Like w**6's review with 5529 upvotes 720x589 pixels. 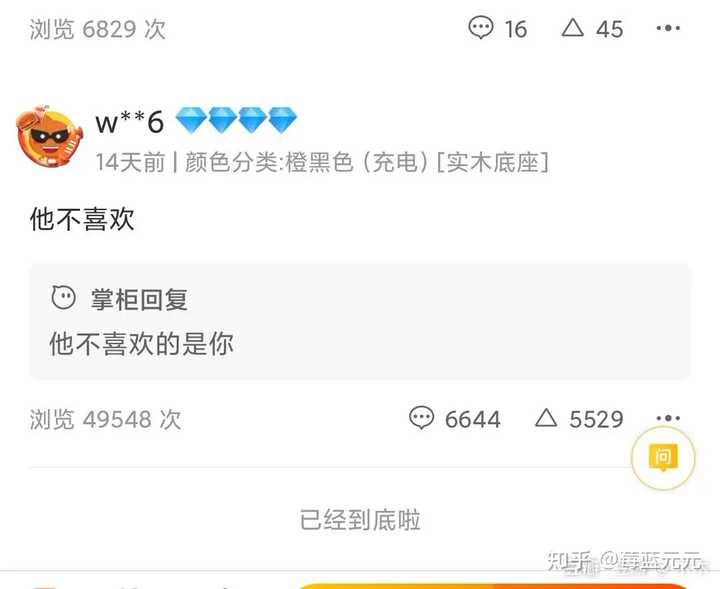point(579,418)
